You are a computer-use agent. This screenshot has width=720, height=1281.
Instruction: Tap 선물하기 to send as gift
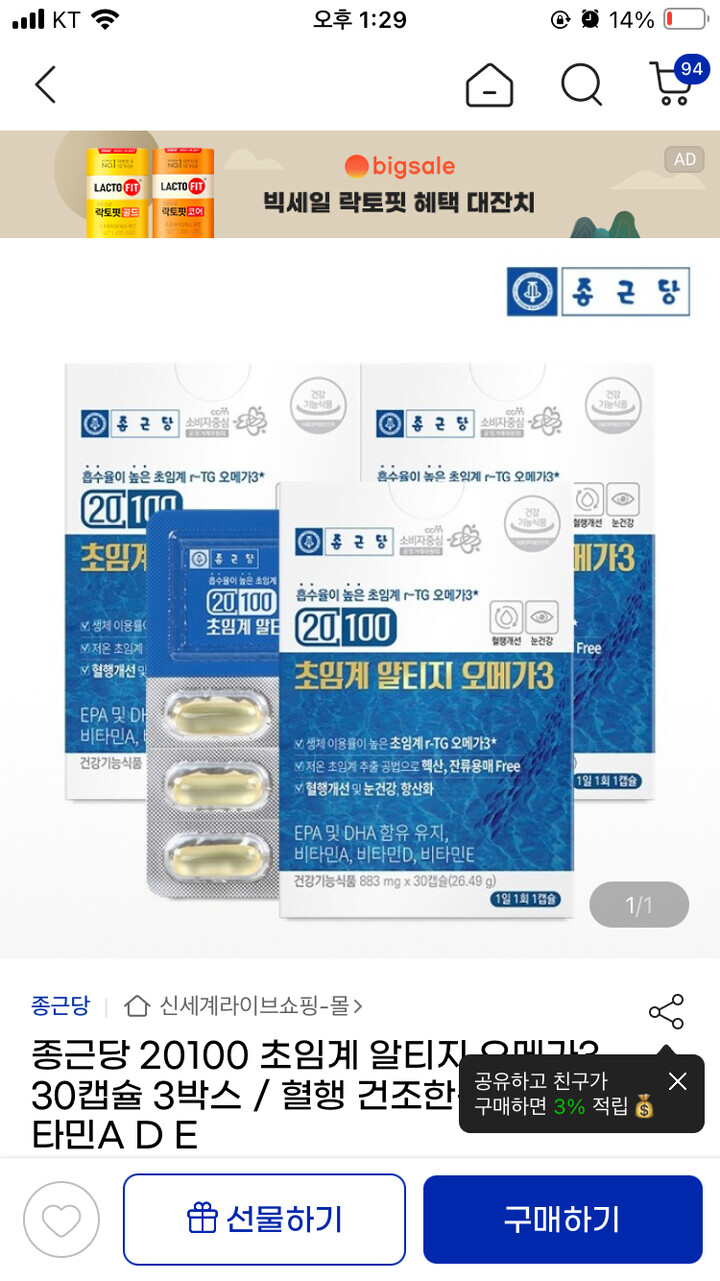[264, 1219]
